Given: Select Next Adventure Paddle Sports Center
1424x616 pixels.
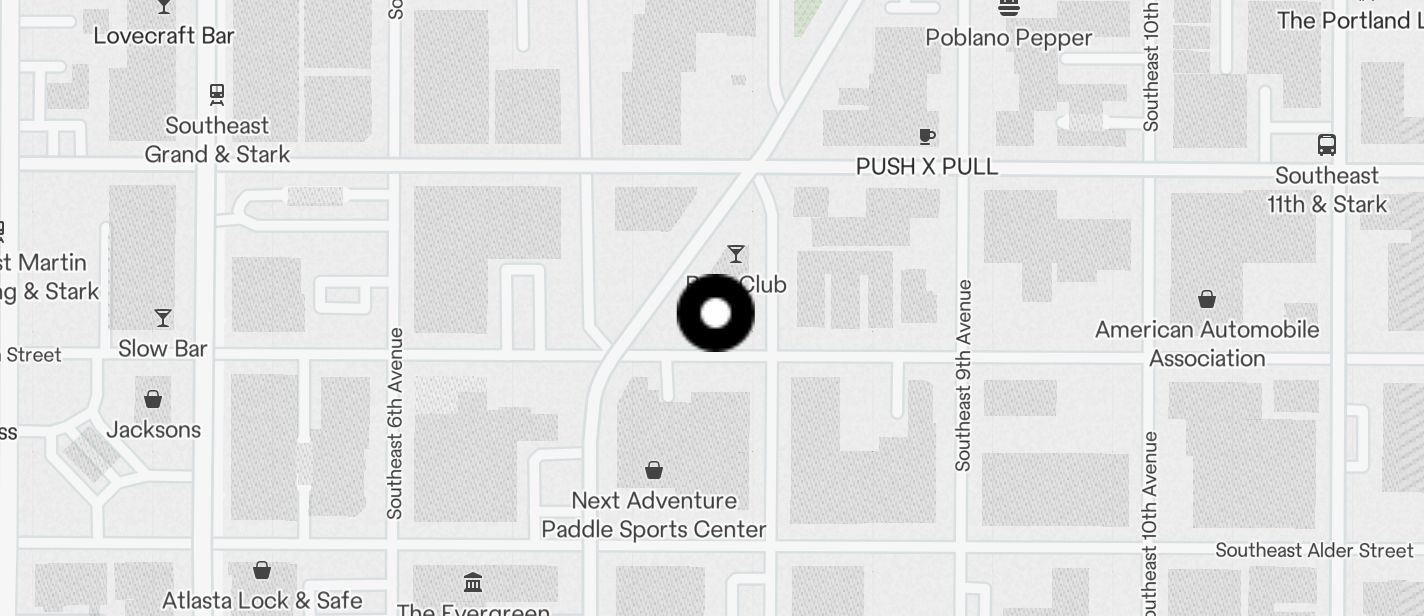Looking at the screenshot, I should (x=654, y=470).
